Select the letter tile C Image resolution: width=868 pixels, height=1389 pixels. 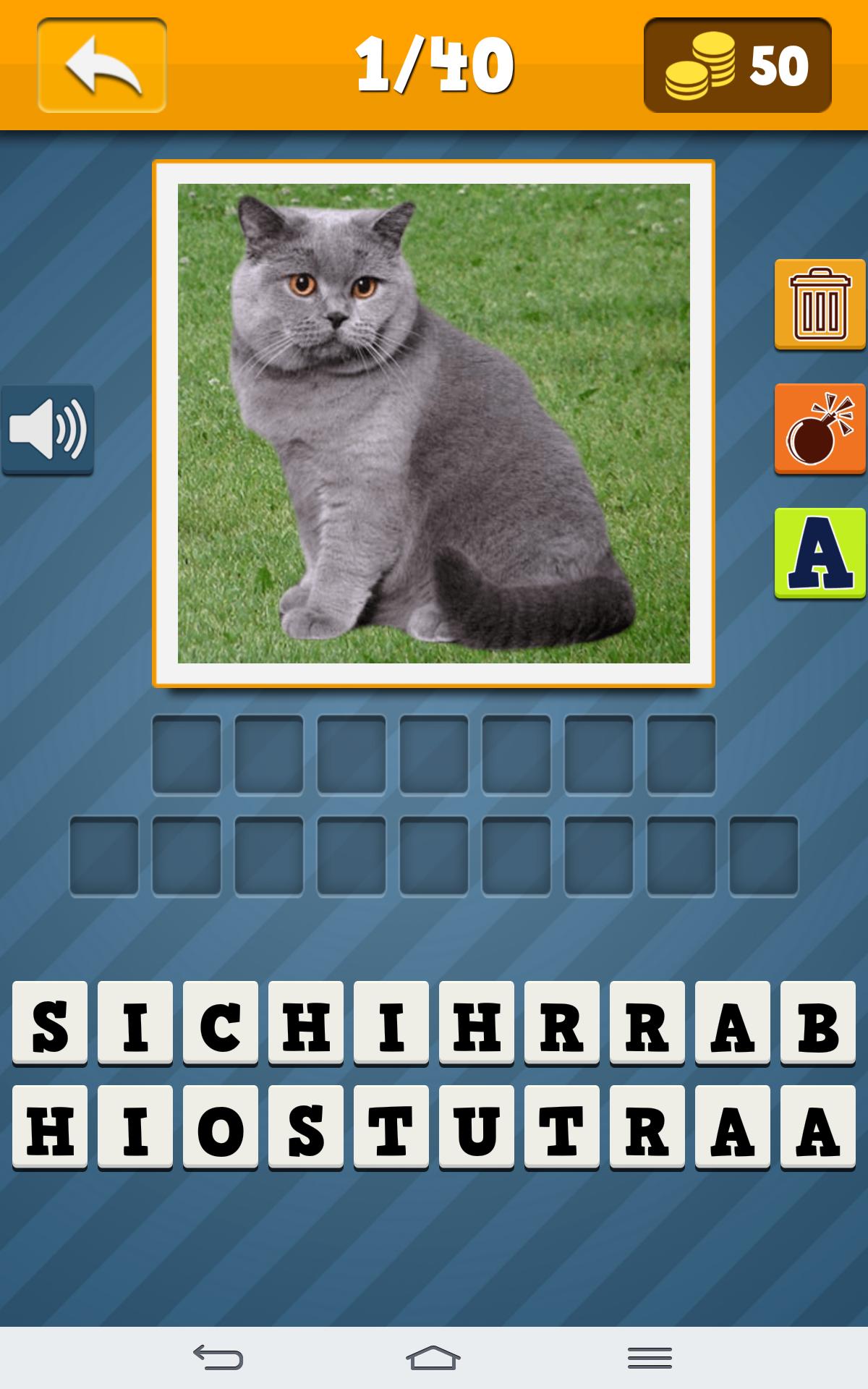pyautogui.click(x=221, y=1023)
